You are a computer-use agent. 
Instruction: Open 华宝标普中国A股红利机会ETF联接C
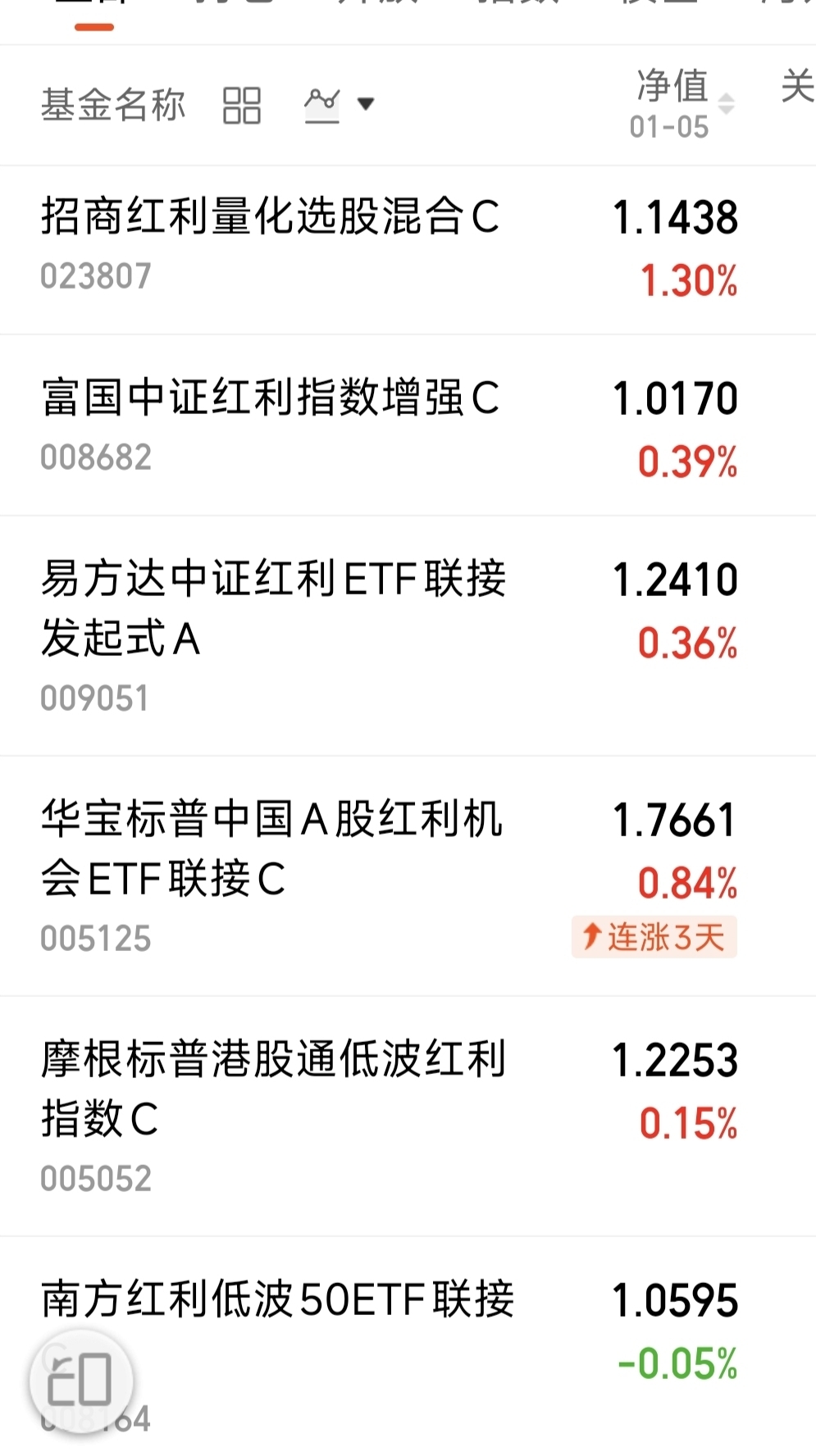[271, 849]
